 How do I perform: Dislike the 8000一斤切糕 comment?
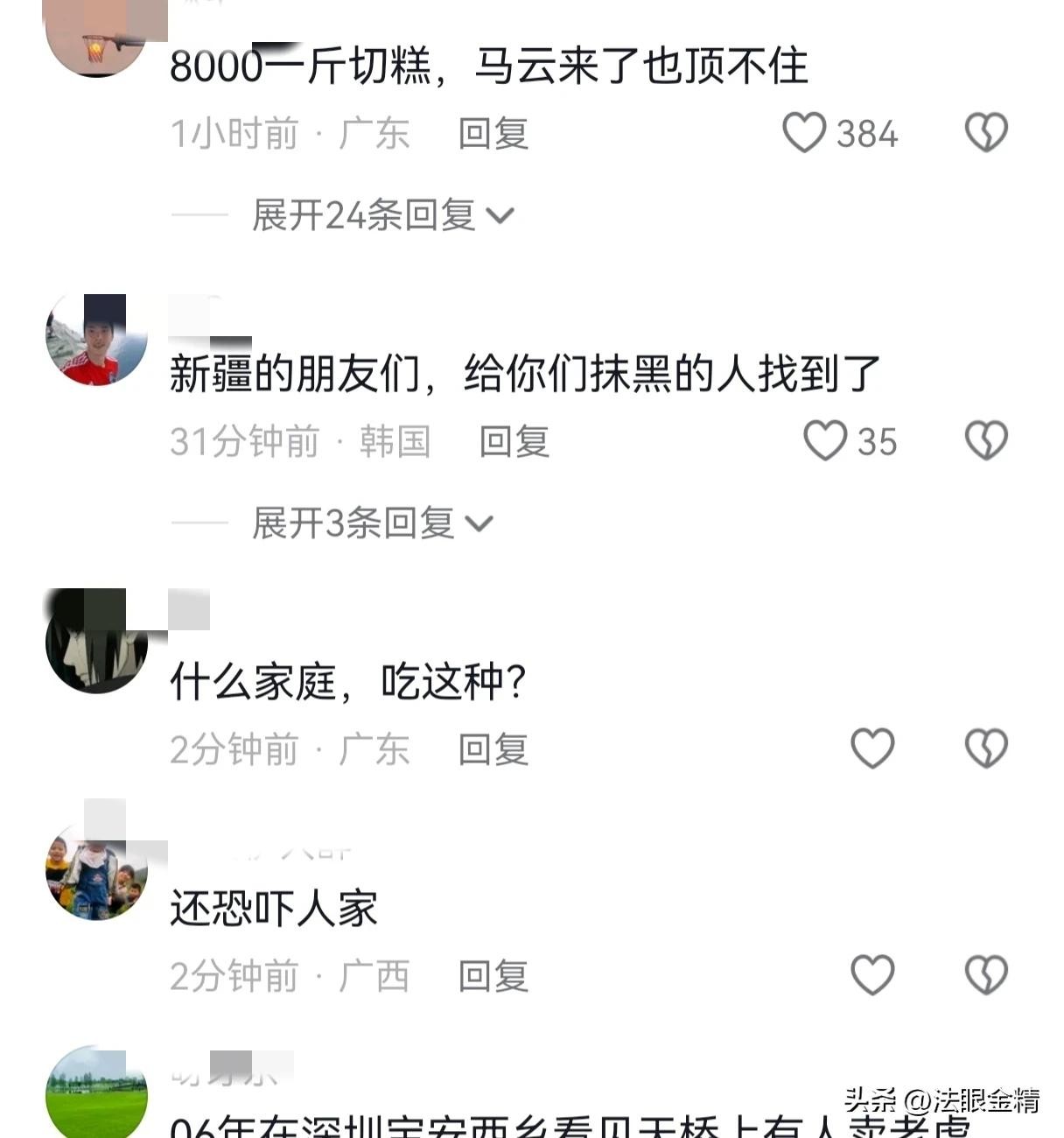coord(986,133)
